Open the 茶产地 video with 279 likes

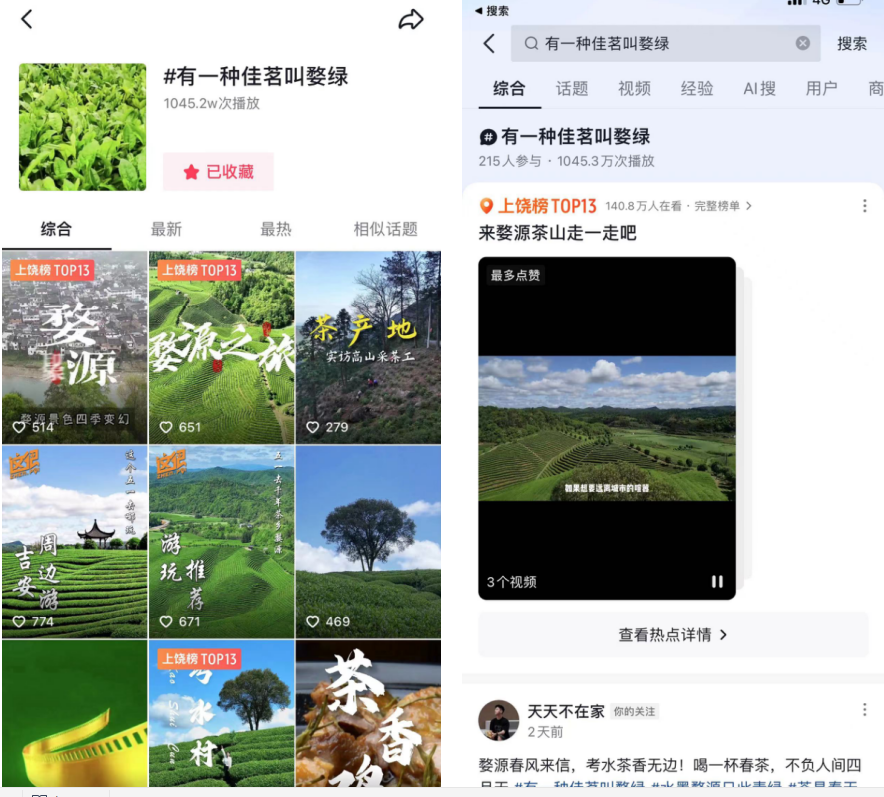point(368,347)
